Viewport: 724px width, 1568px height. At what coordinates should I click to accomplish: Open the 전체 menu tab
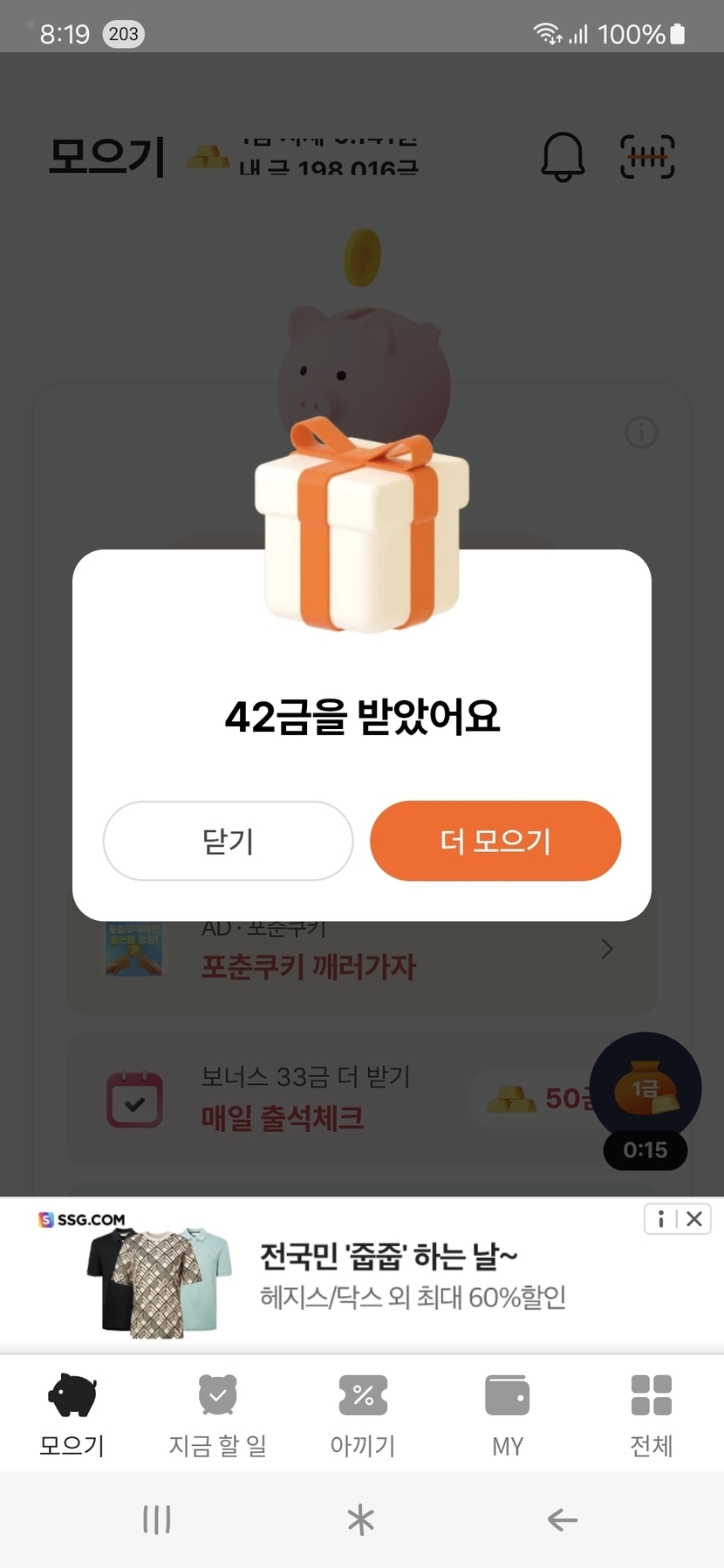tap(651, 1415)
